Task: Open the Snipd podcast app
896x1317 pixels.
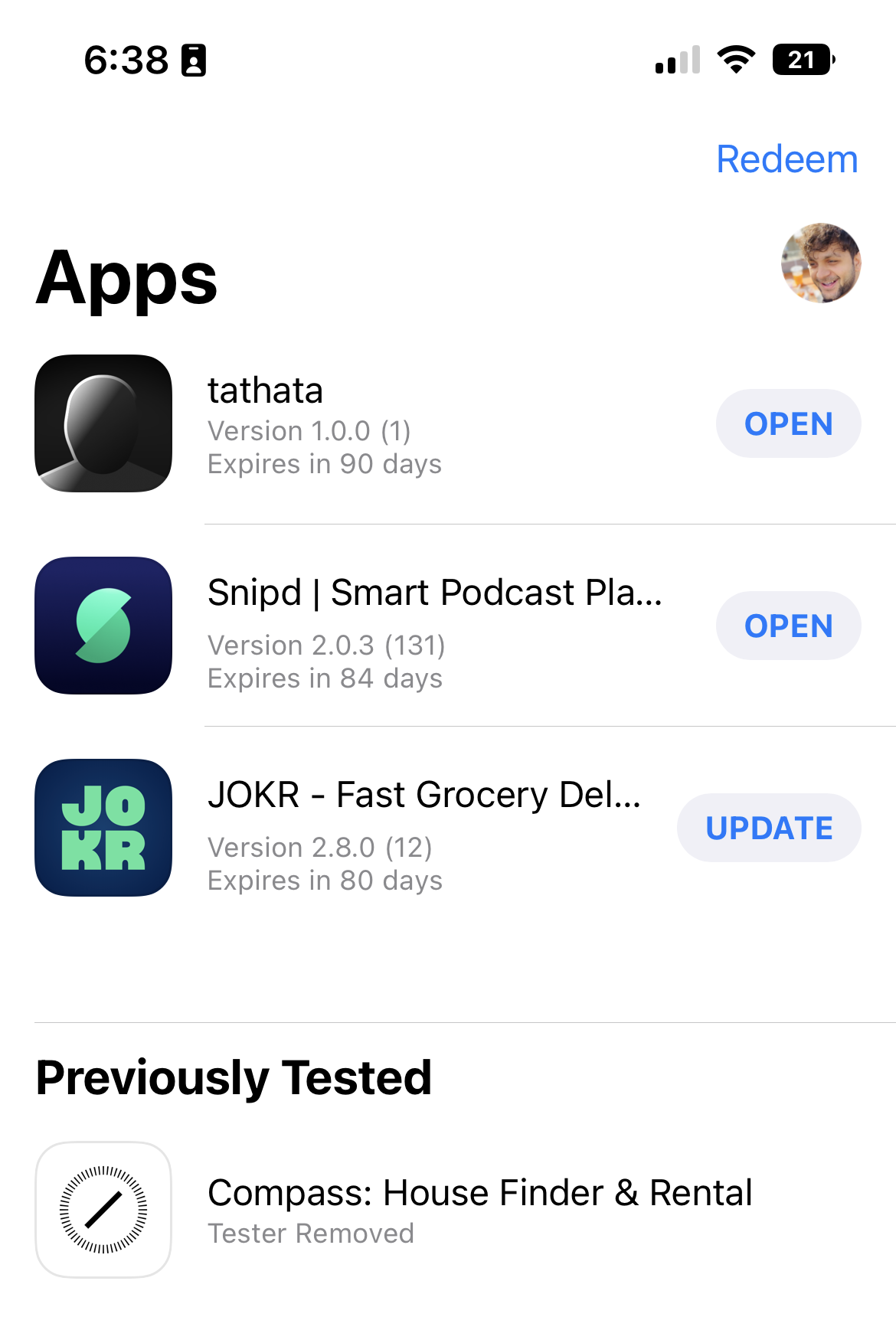Action: coord(788,626)
